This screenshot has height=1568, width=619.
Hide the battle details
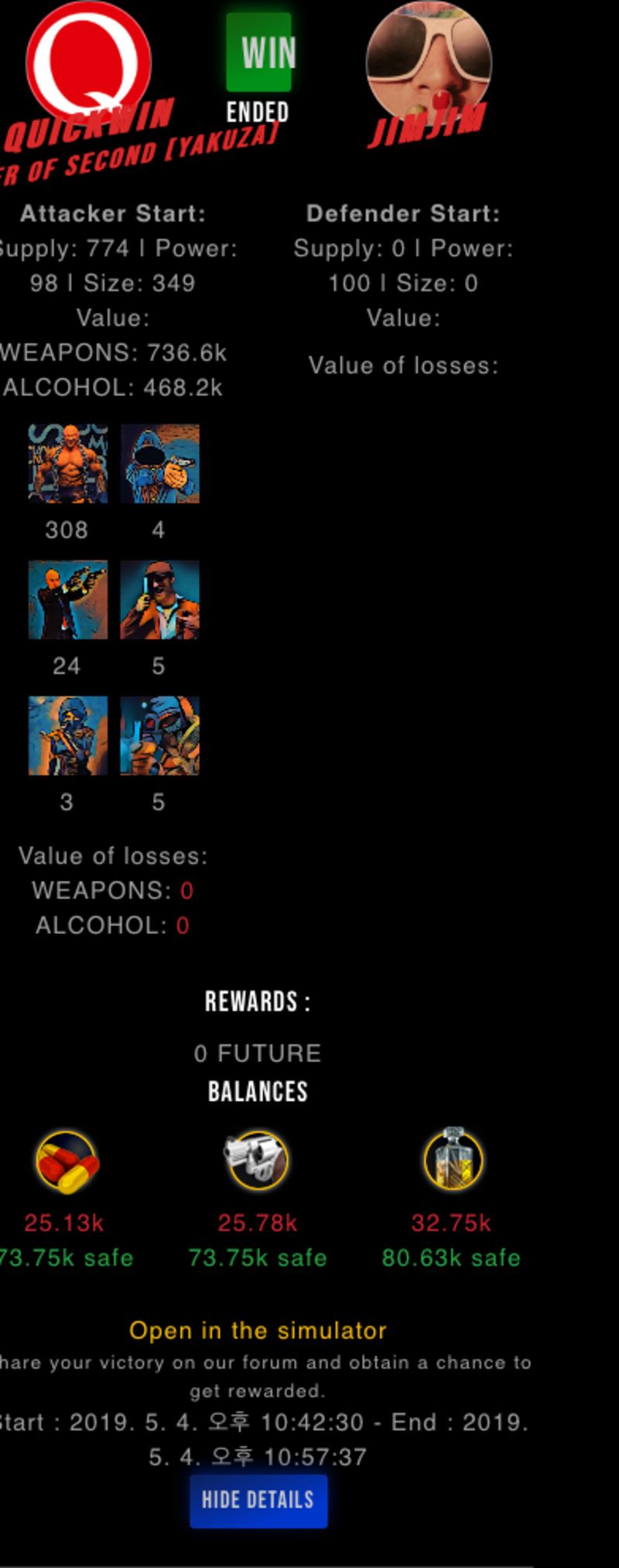[258, 1500]
